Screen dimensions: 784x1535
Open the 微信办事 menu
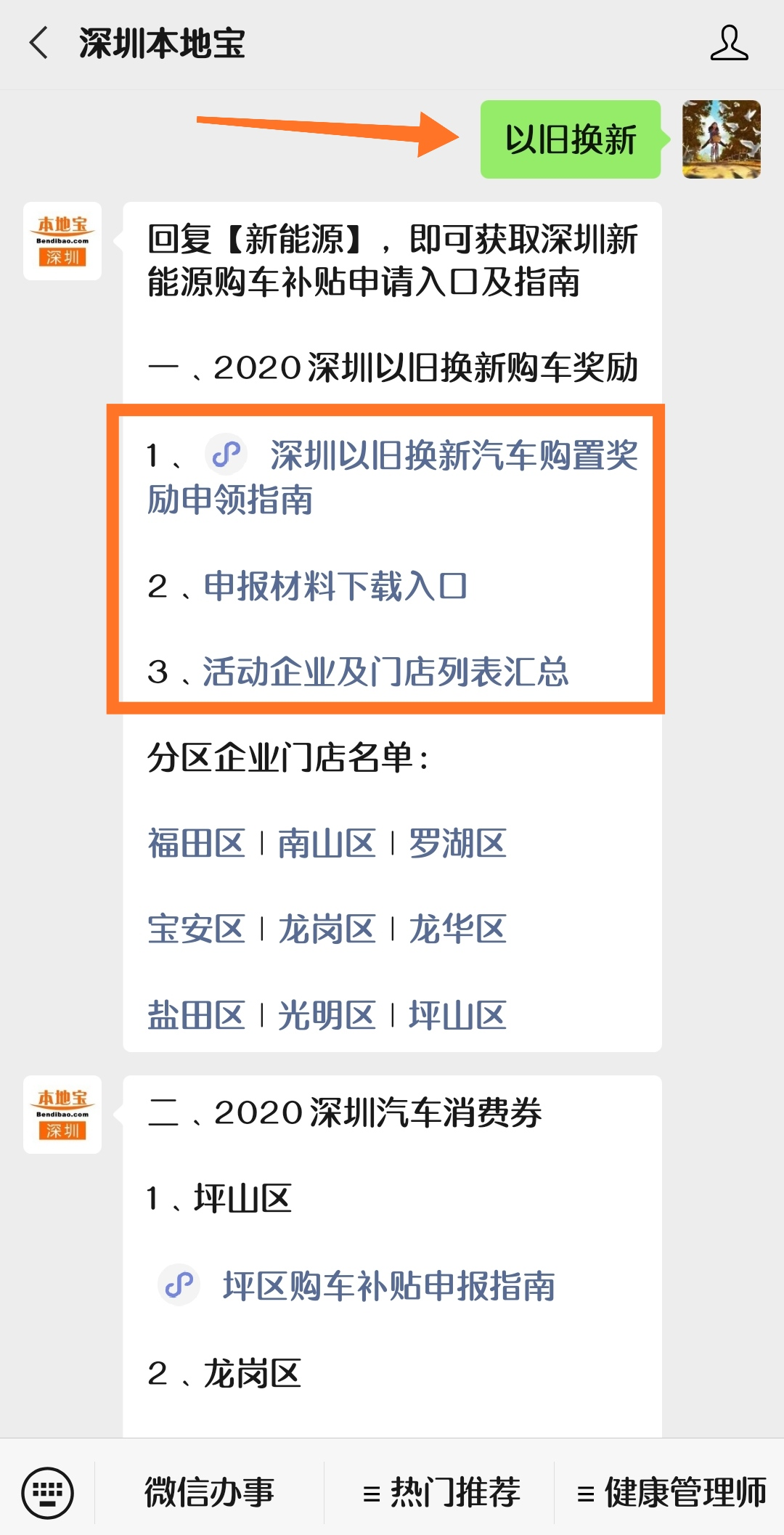(209, 1493)
